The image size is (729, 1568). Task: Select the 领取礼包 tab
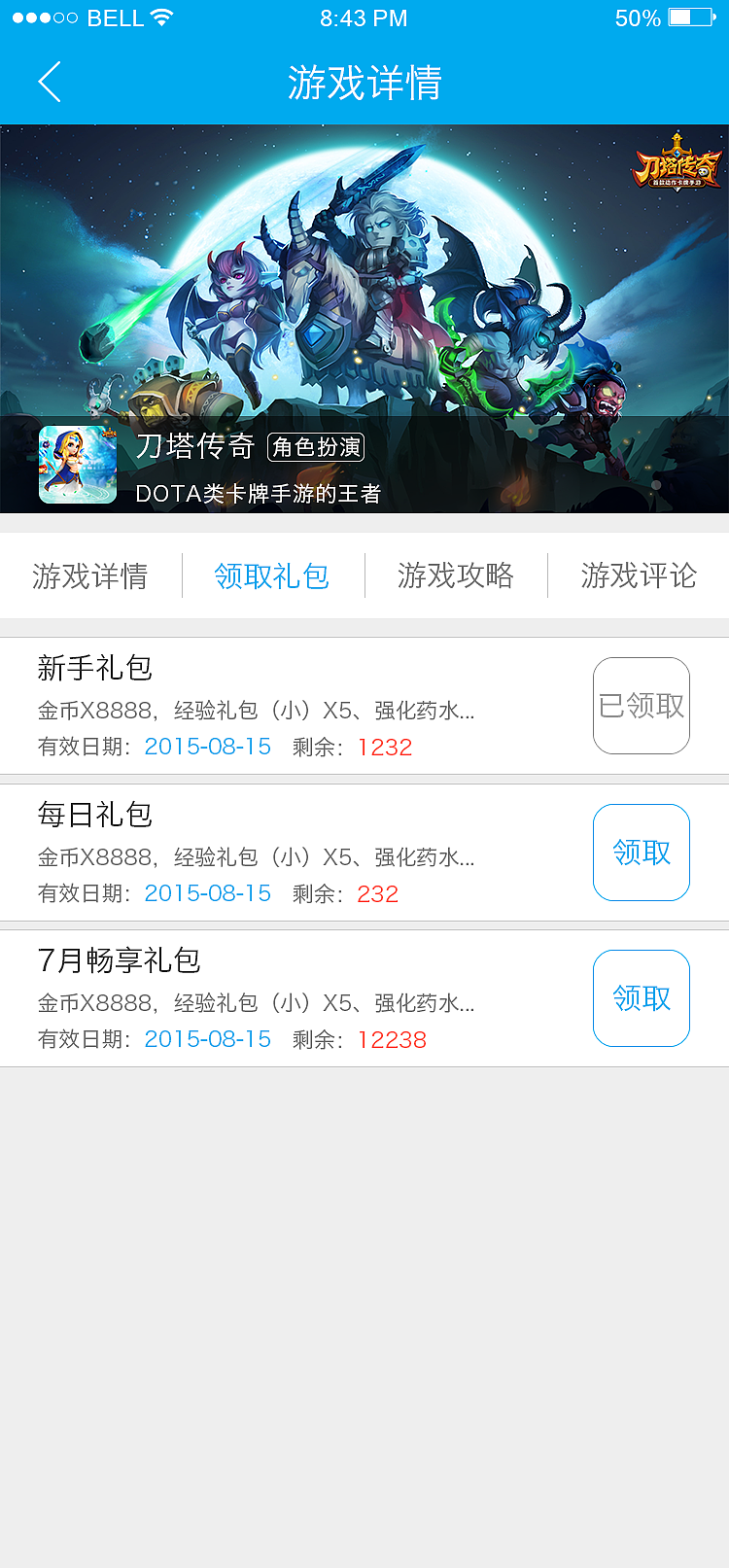(272, 575)
